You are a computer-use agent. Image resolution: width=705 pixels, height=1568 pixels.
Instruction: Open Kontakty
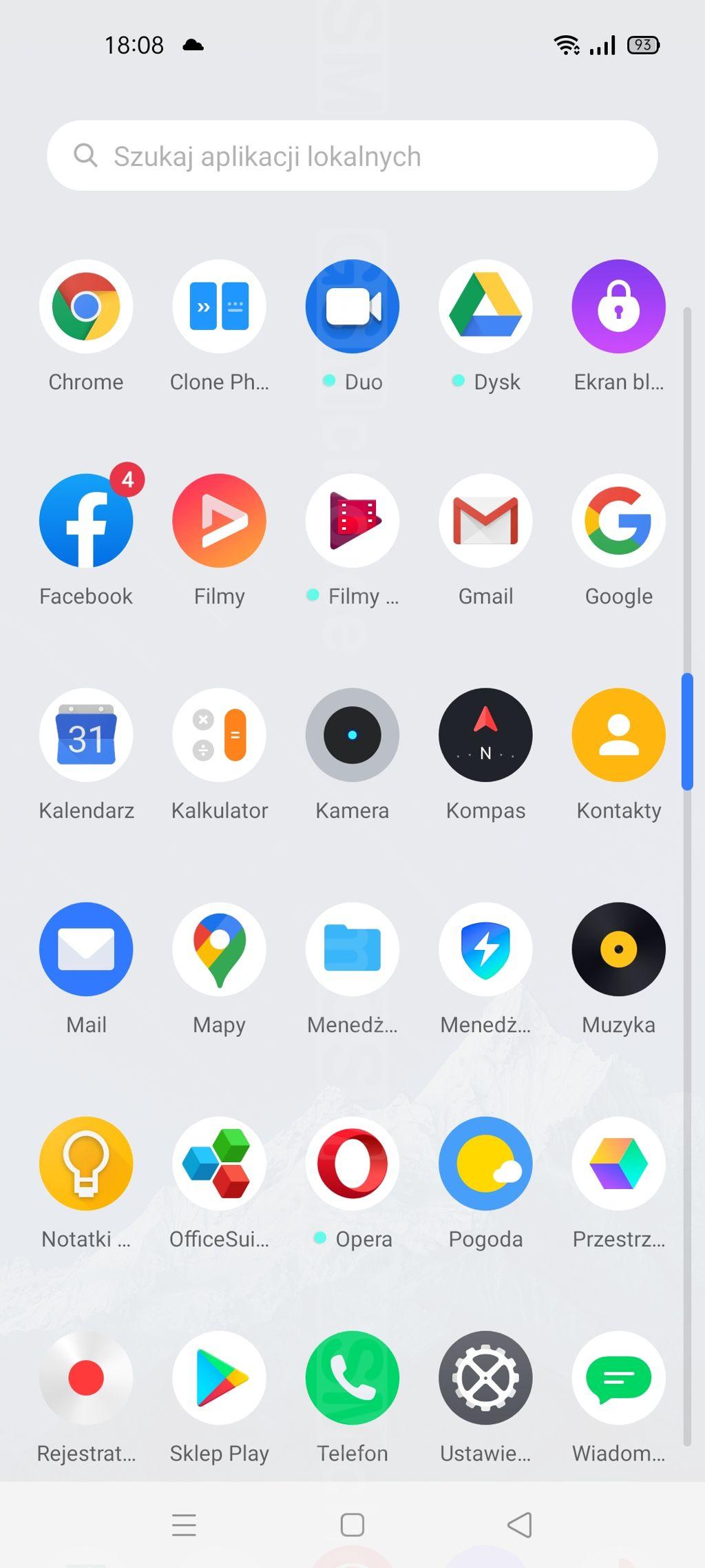[618, 735]
